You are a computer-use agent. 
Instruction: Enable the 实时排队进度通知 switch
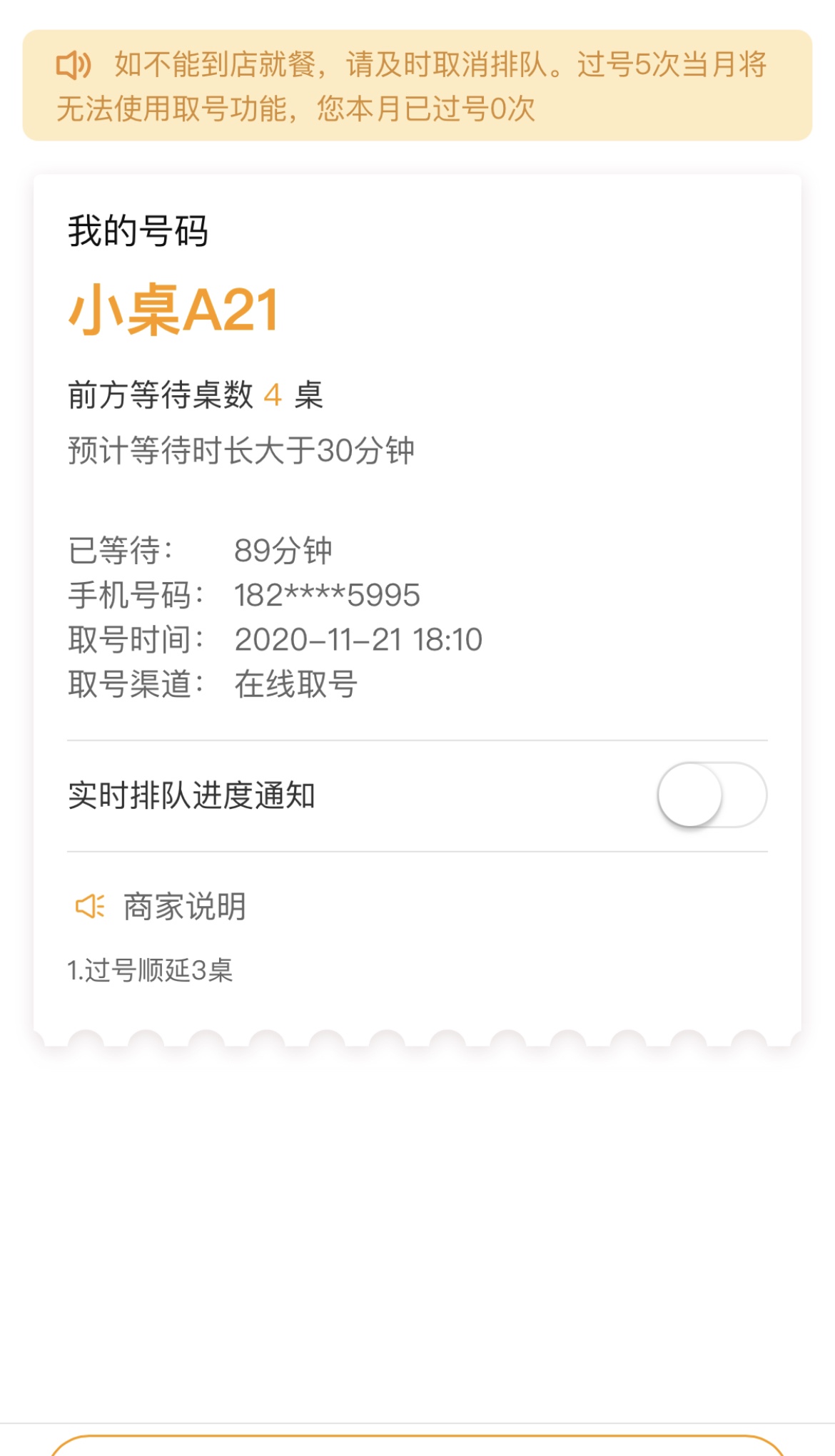(x=712, y=795)
